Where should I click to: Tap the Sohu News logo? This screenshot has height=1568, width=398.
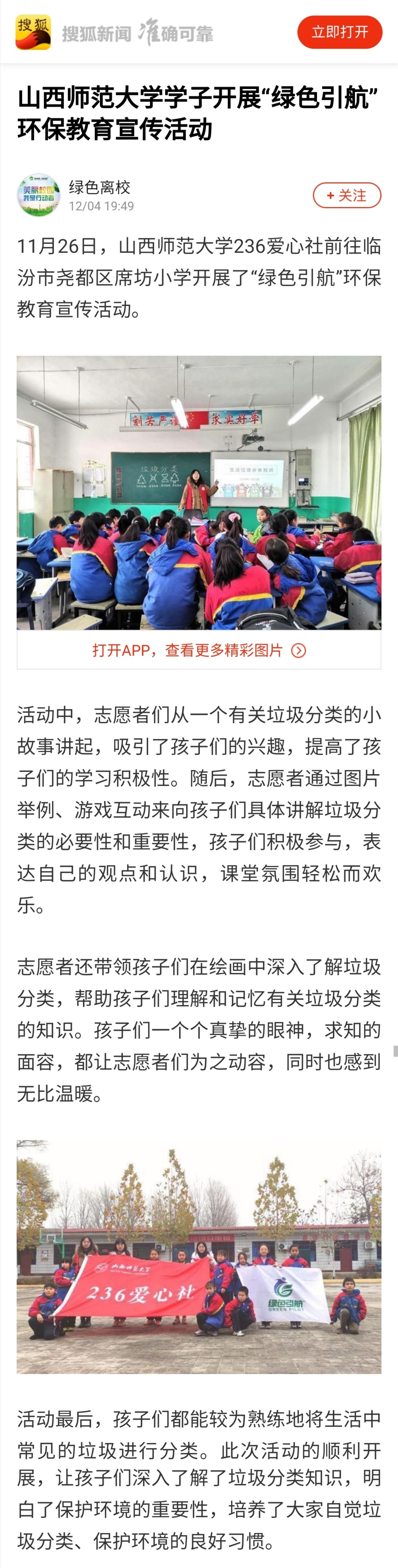(33, 32)
